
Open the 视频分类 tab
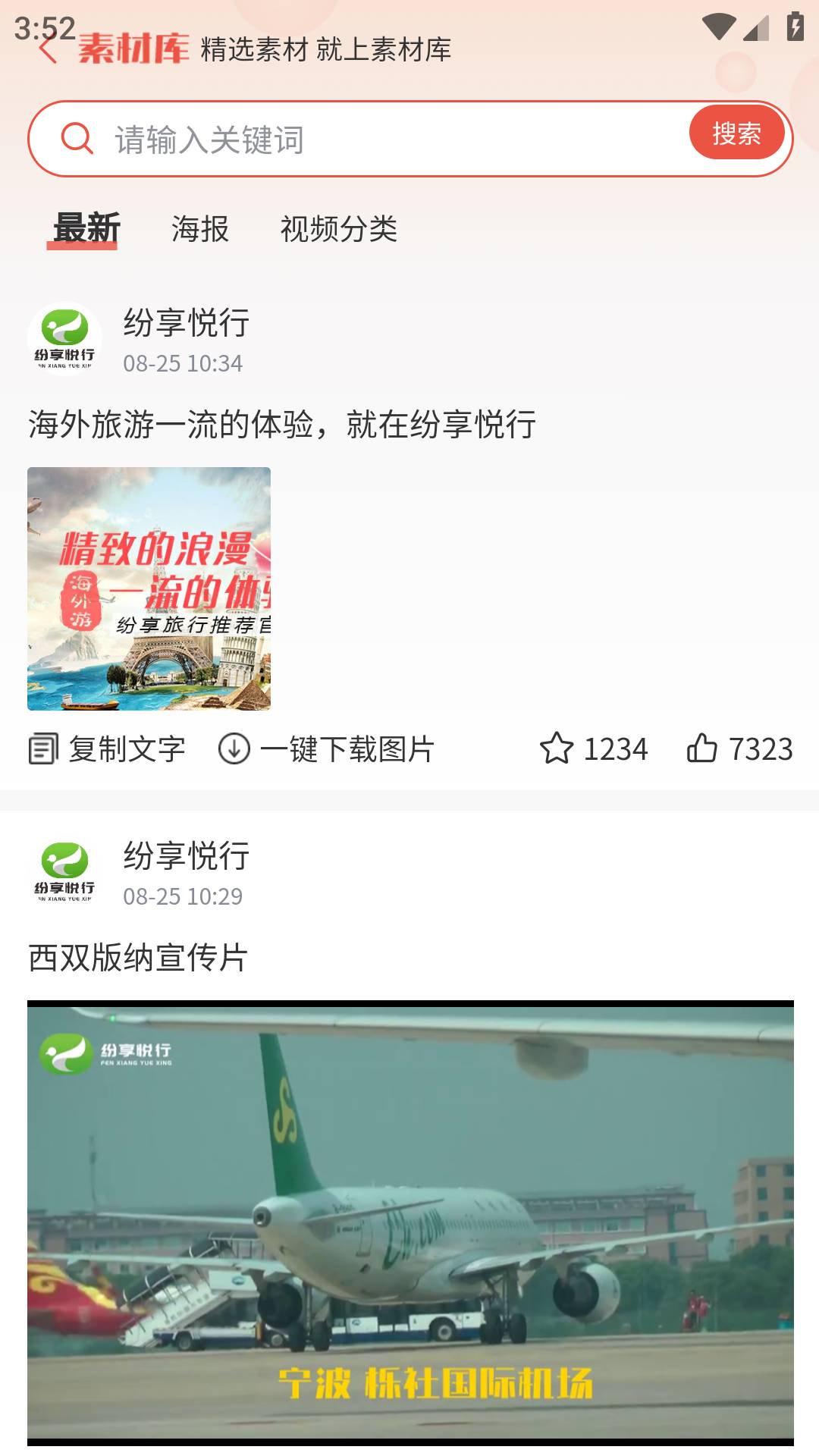click(x=338, y=228)
